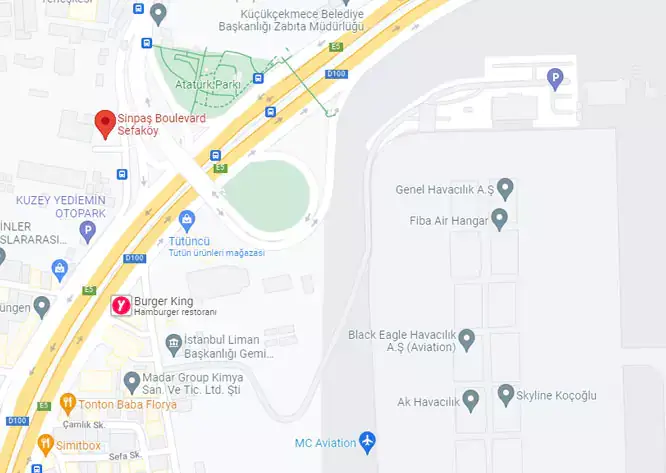Open the Sinpaş Boulevard Sefaköy red pin
The width and height of the screenshot is (666, 473).
[x=105, y=123]
